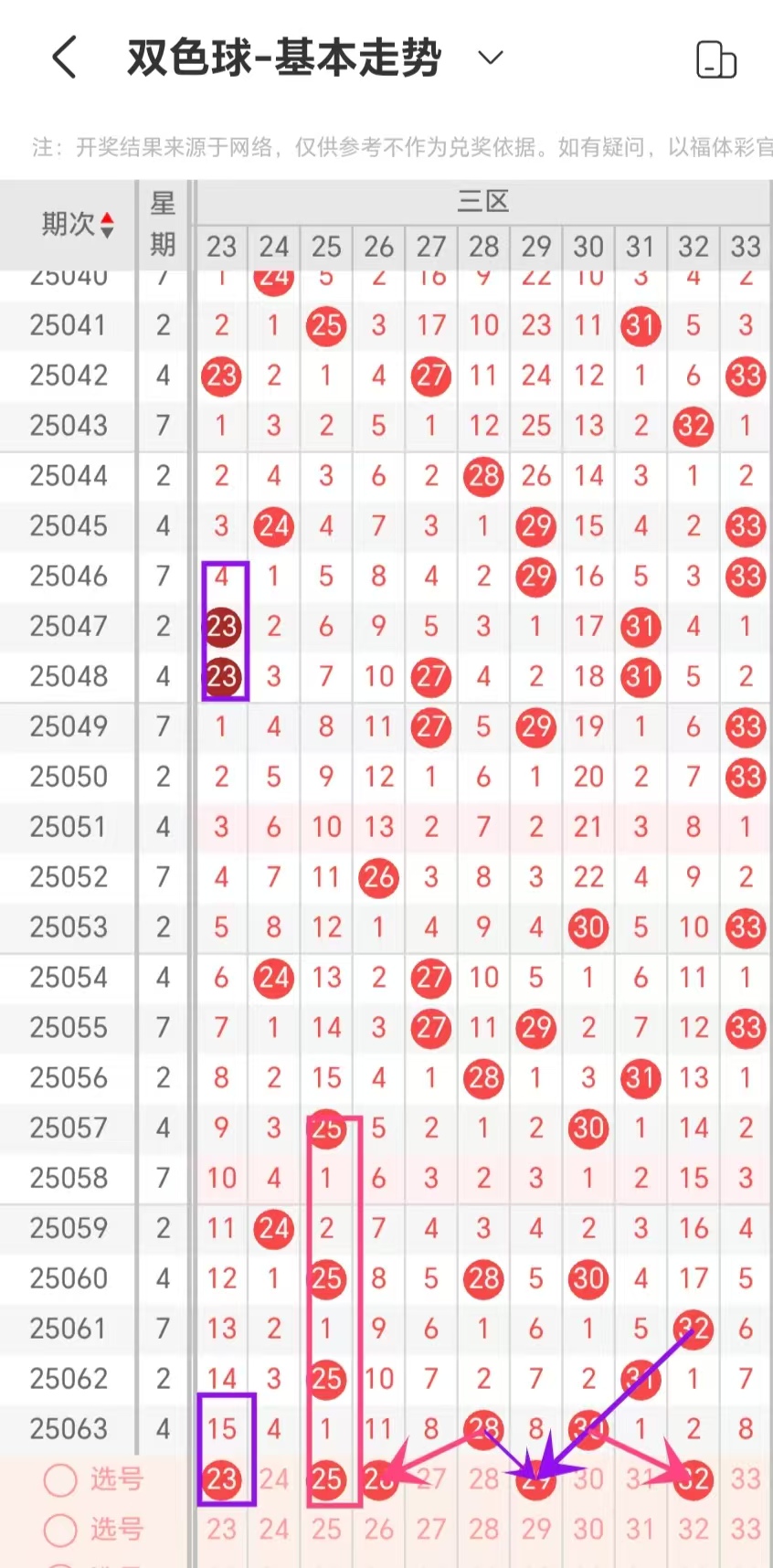Go back from the trend chart
The height and width of the screenshot is (1568, 773).
[64, 58]
